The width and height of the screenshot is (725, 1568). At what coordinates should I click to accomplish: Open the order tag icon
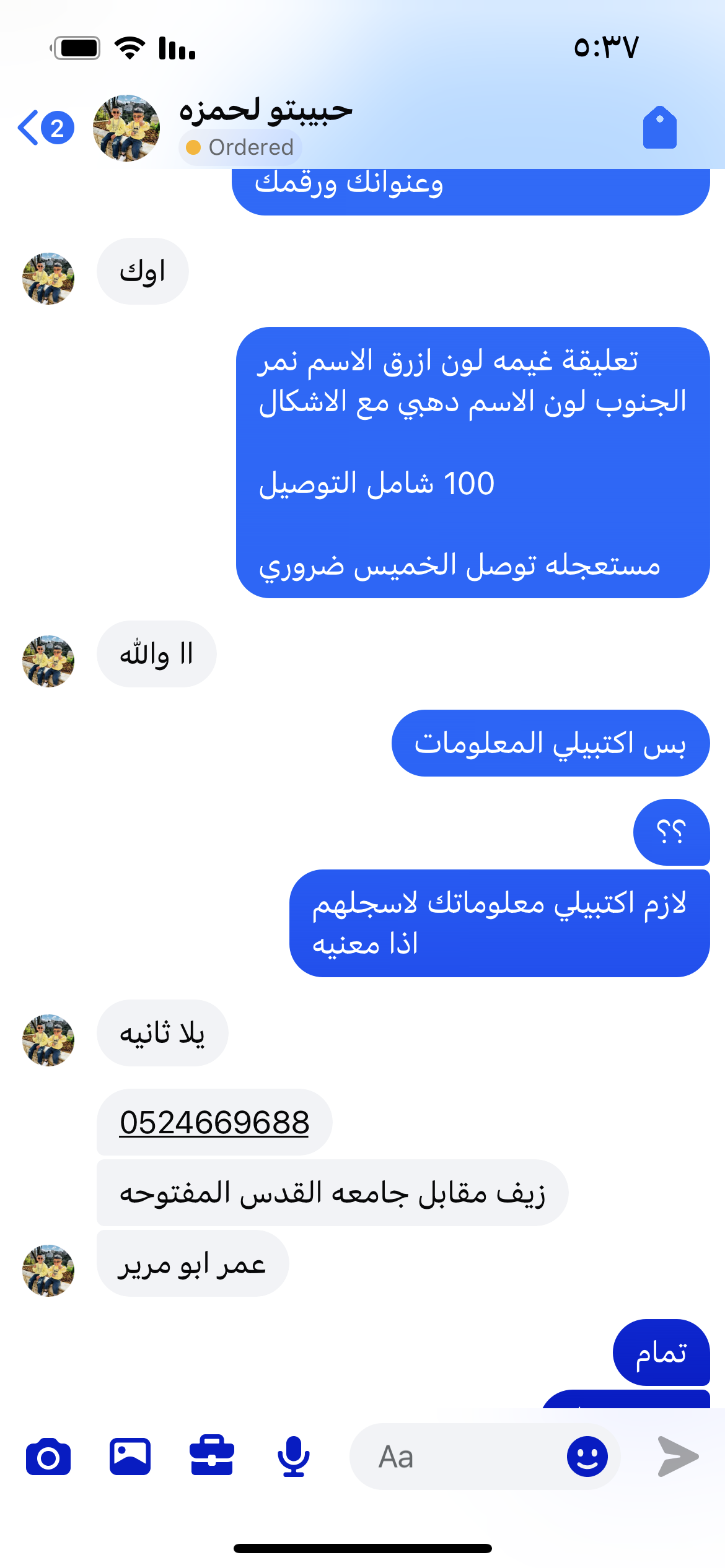659,128
